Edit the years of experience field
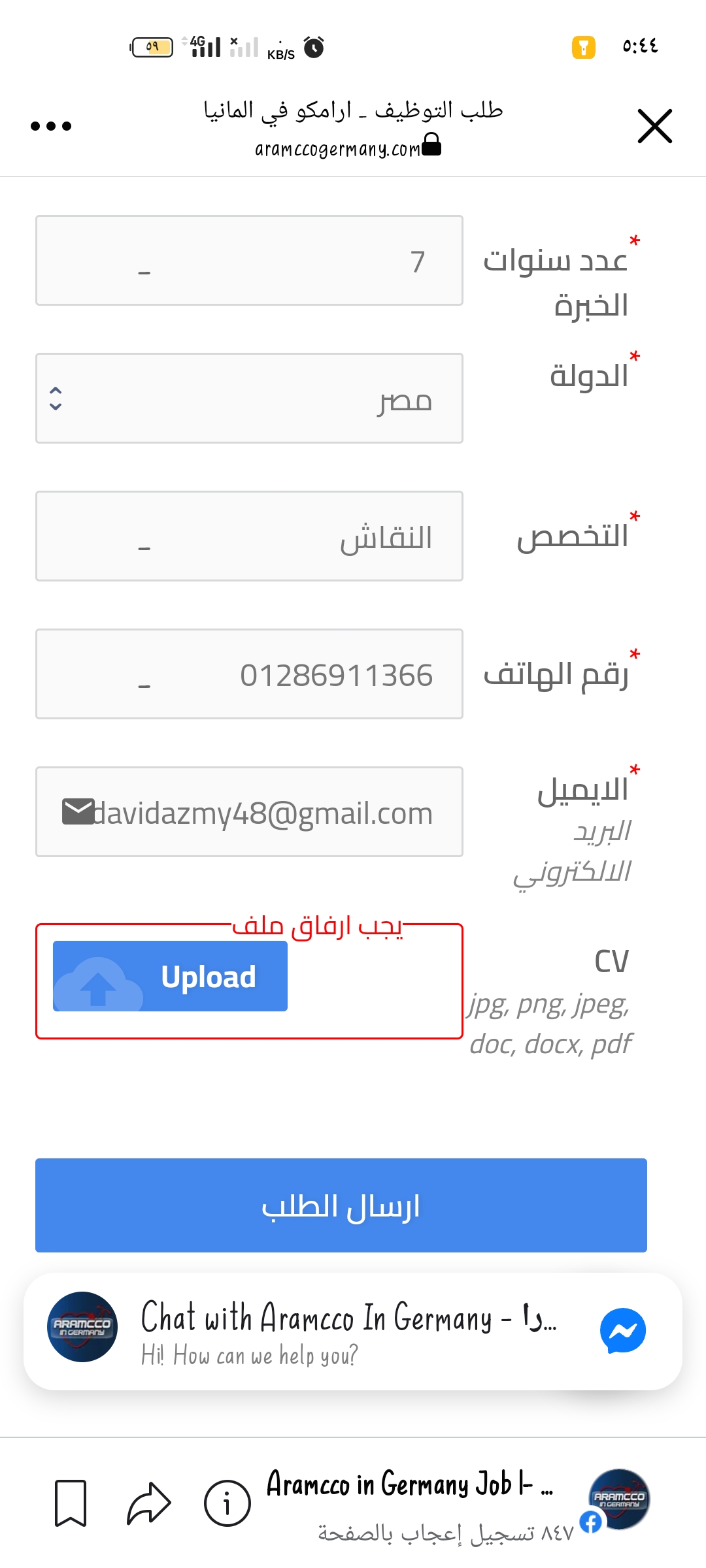This screenshot has width=706, height=1568. point(249,260)
